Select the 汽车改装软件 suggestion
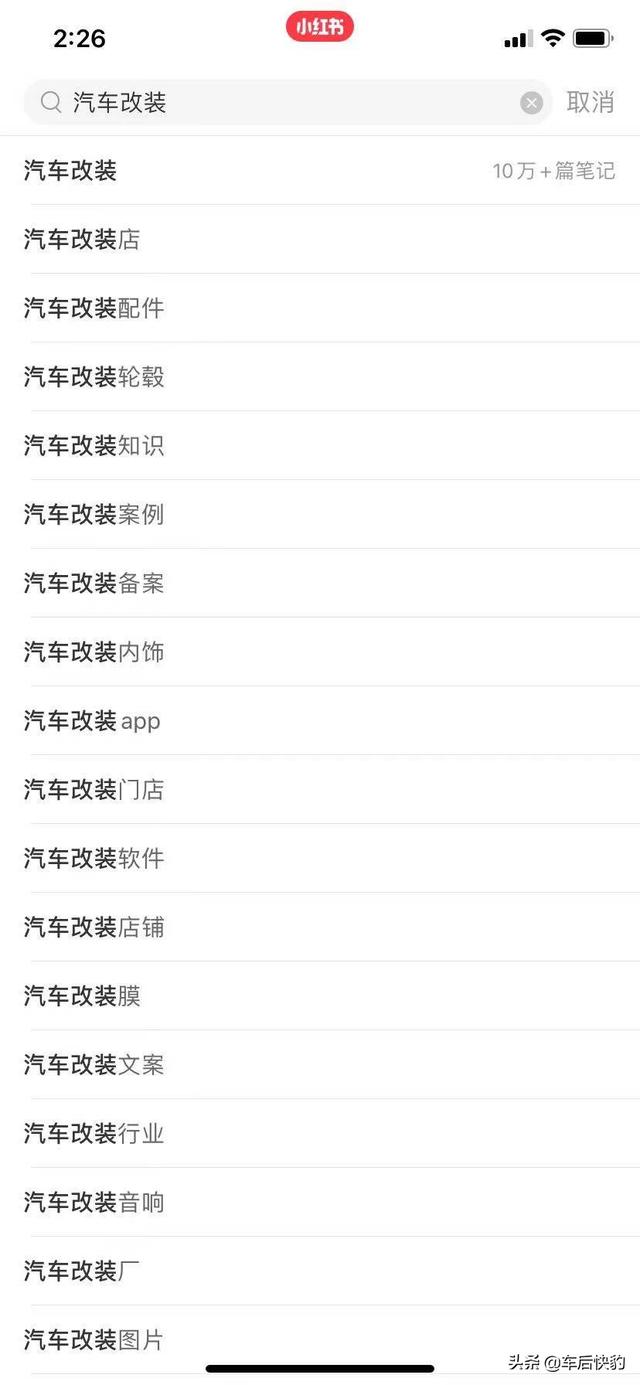The image size is (640, 1385). (320, 859)
